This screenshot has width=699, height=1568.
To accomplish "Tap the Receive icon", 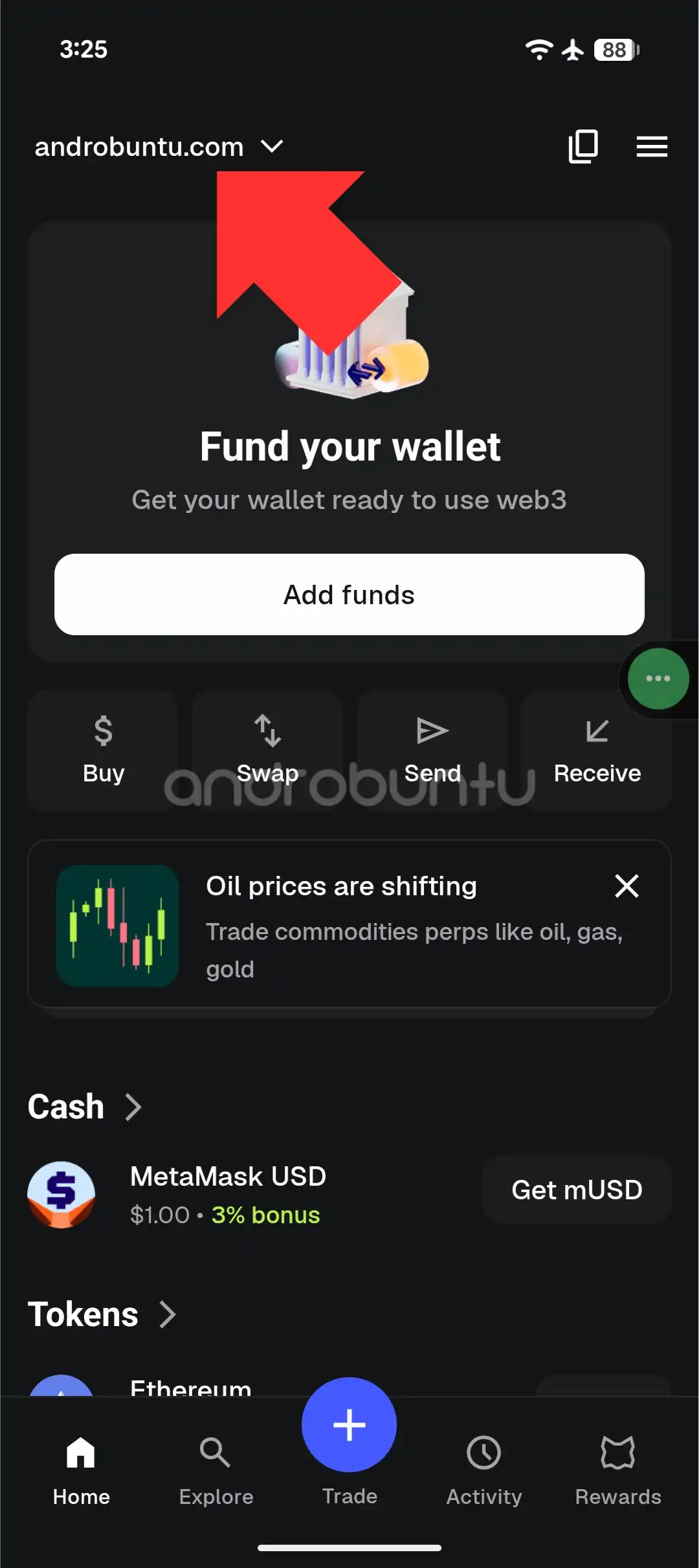I will point(596,732).
